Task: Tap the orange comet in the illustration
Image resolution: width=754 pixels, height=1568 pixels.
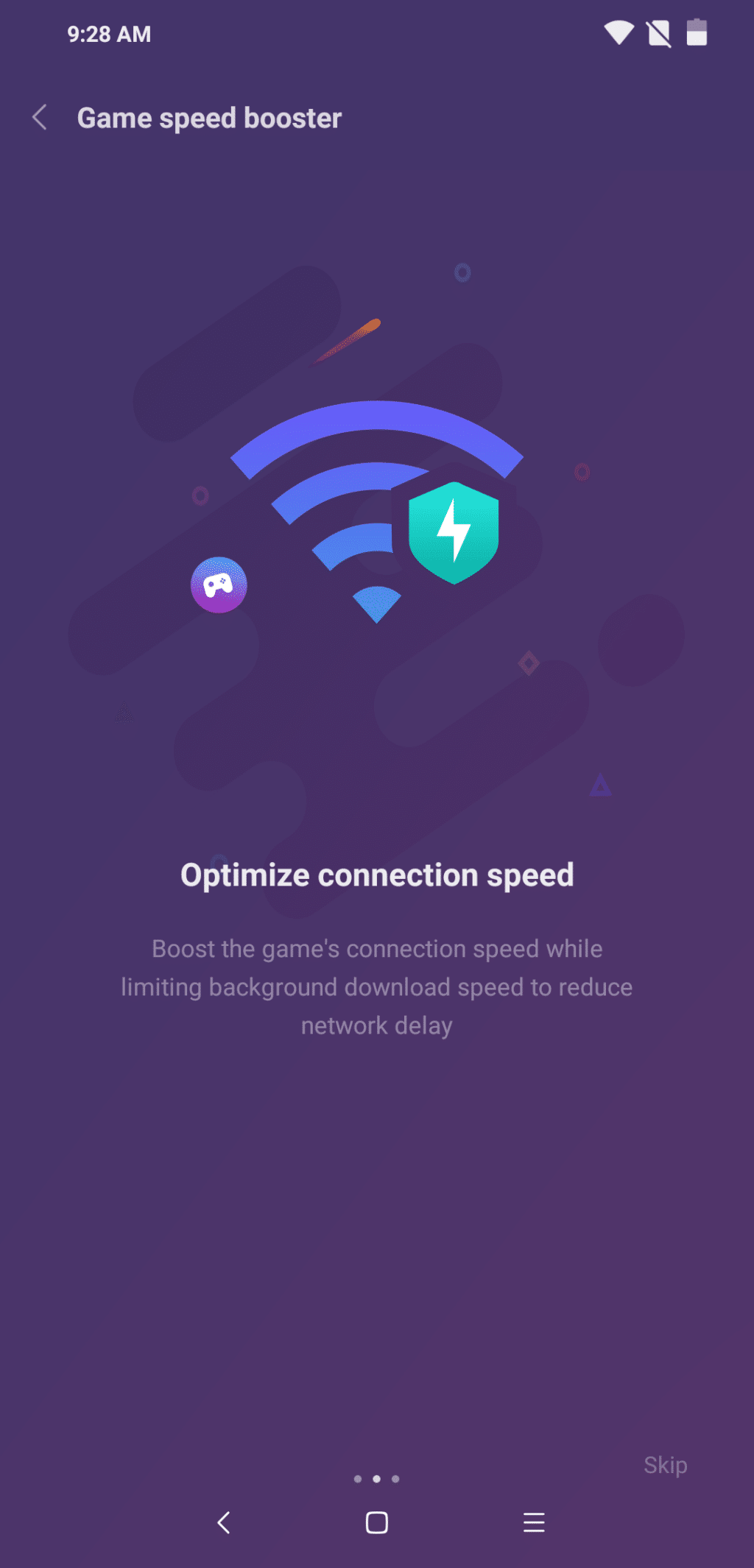Action: click(x=346, y=342)
